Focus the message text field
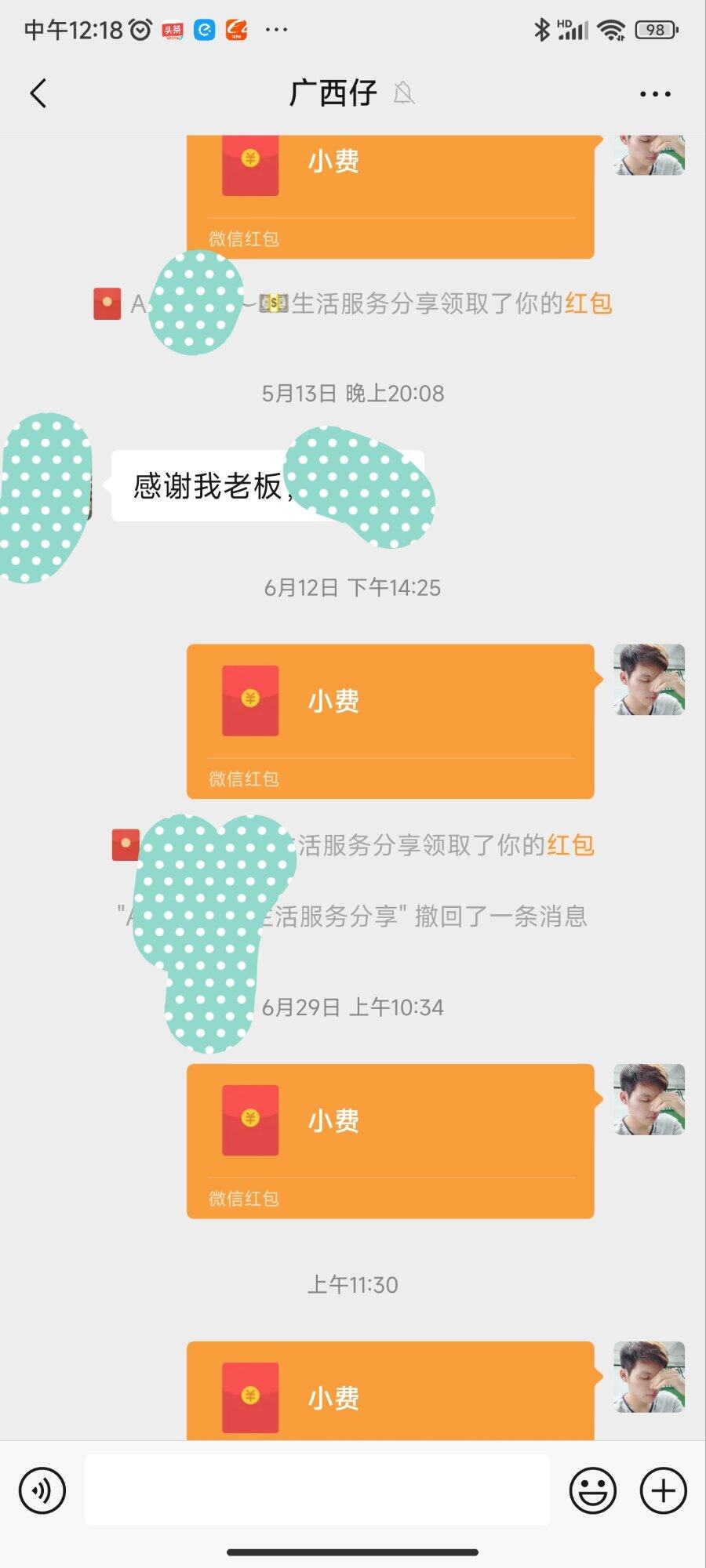 (x=317, y=1490)
